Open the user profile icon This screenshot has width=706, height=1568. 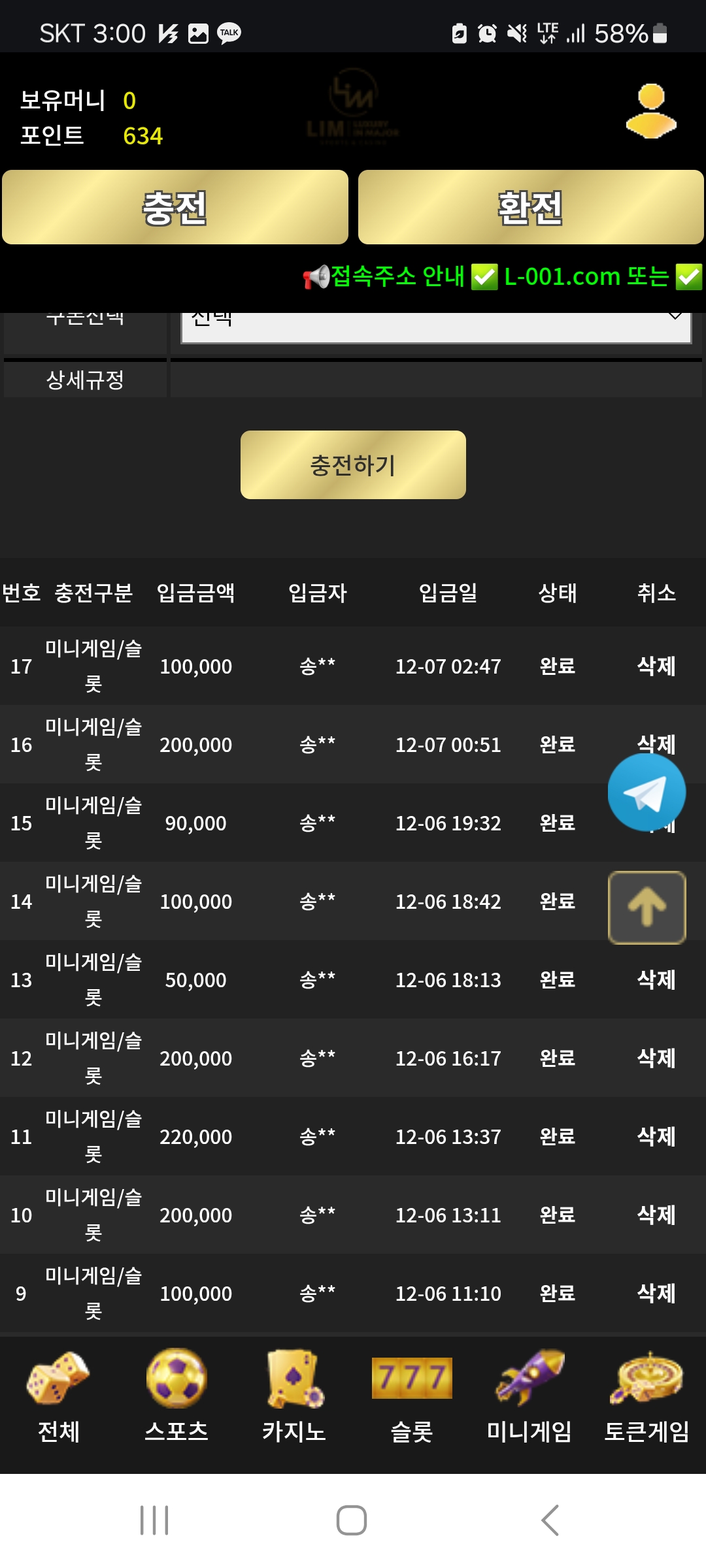click(x=651, y=111)
